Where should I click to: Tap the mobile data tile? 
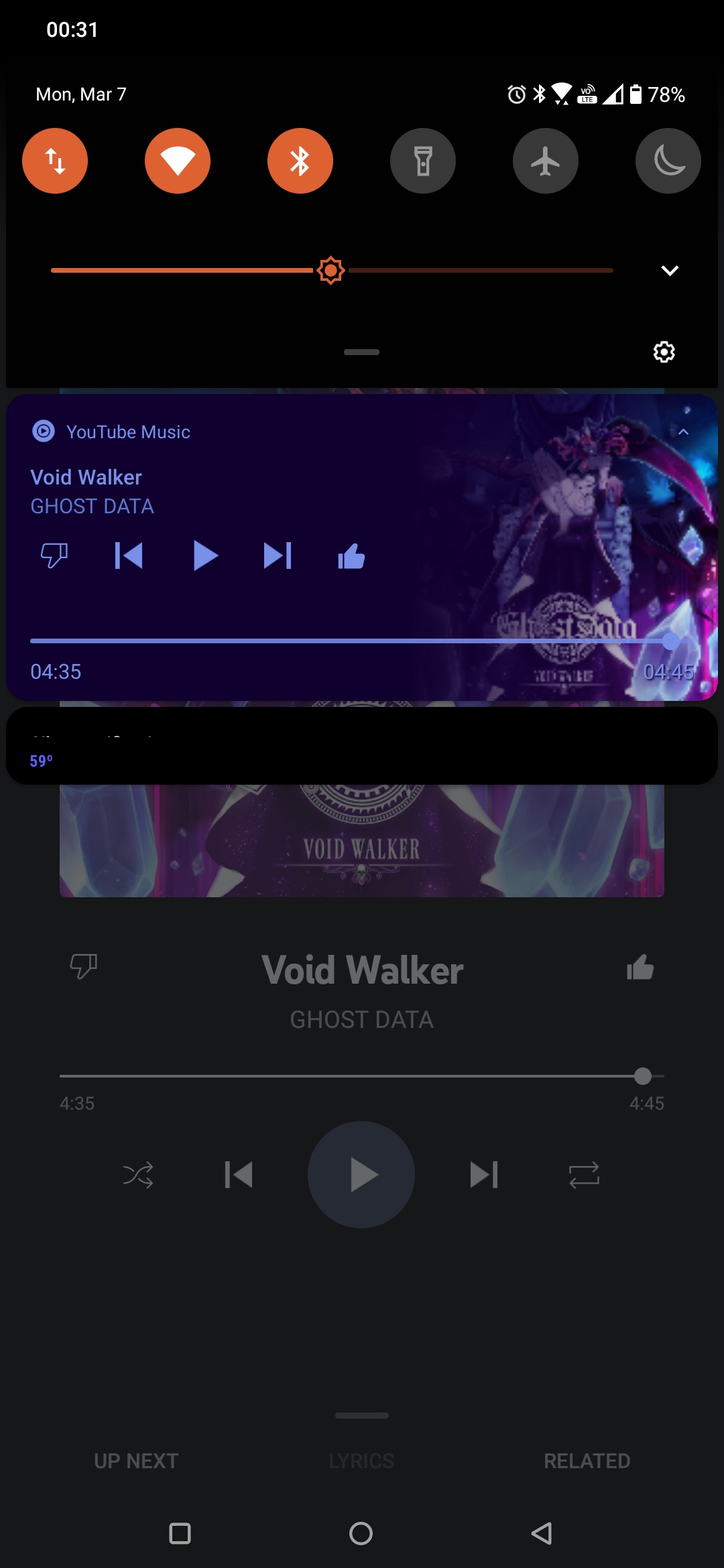coord(55,161)
